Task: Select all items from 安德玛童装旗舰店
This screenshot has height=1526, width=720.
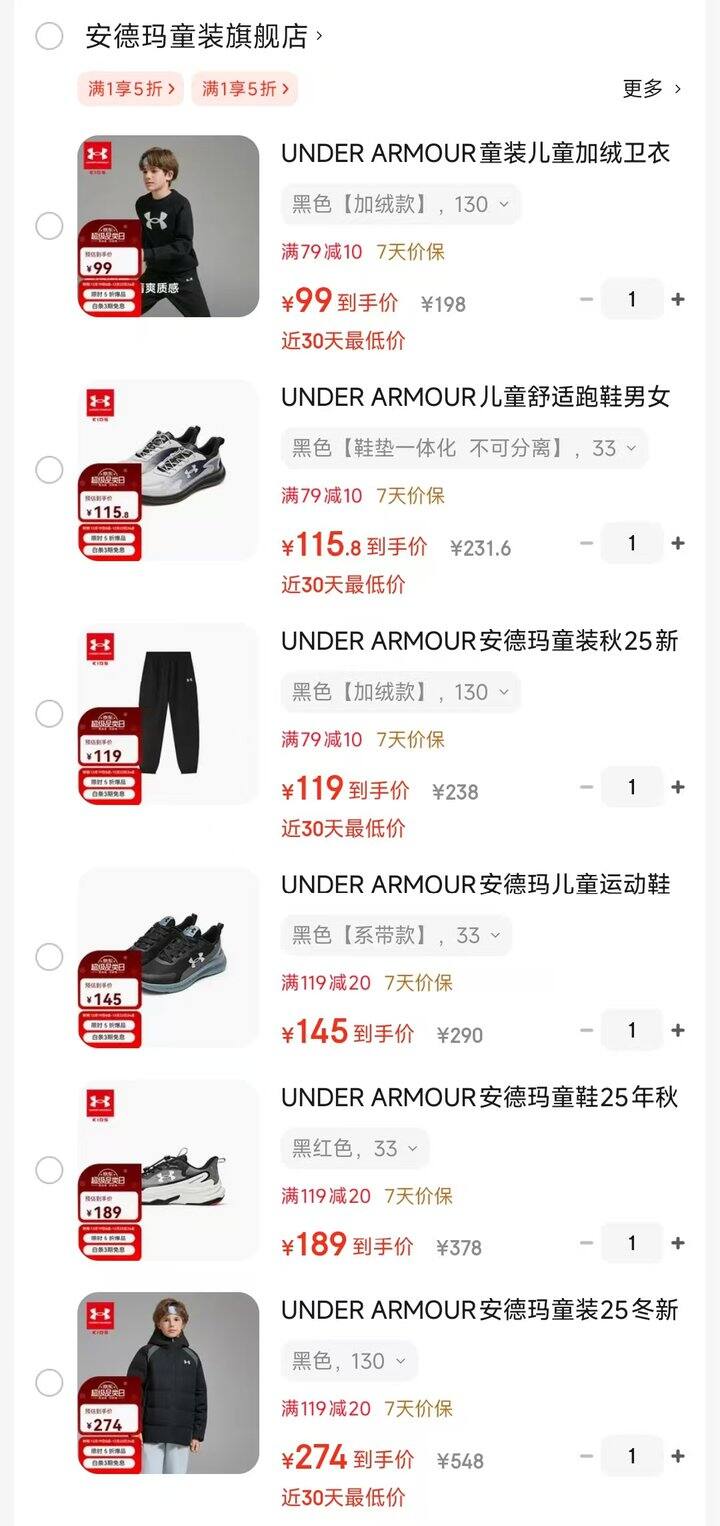Action: point(49,37)
